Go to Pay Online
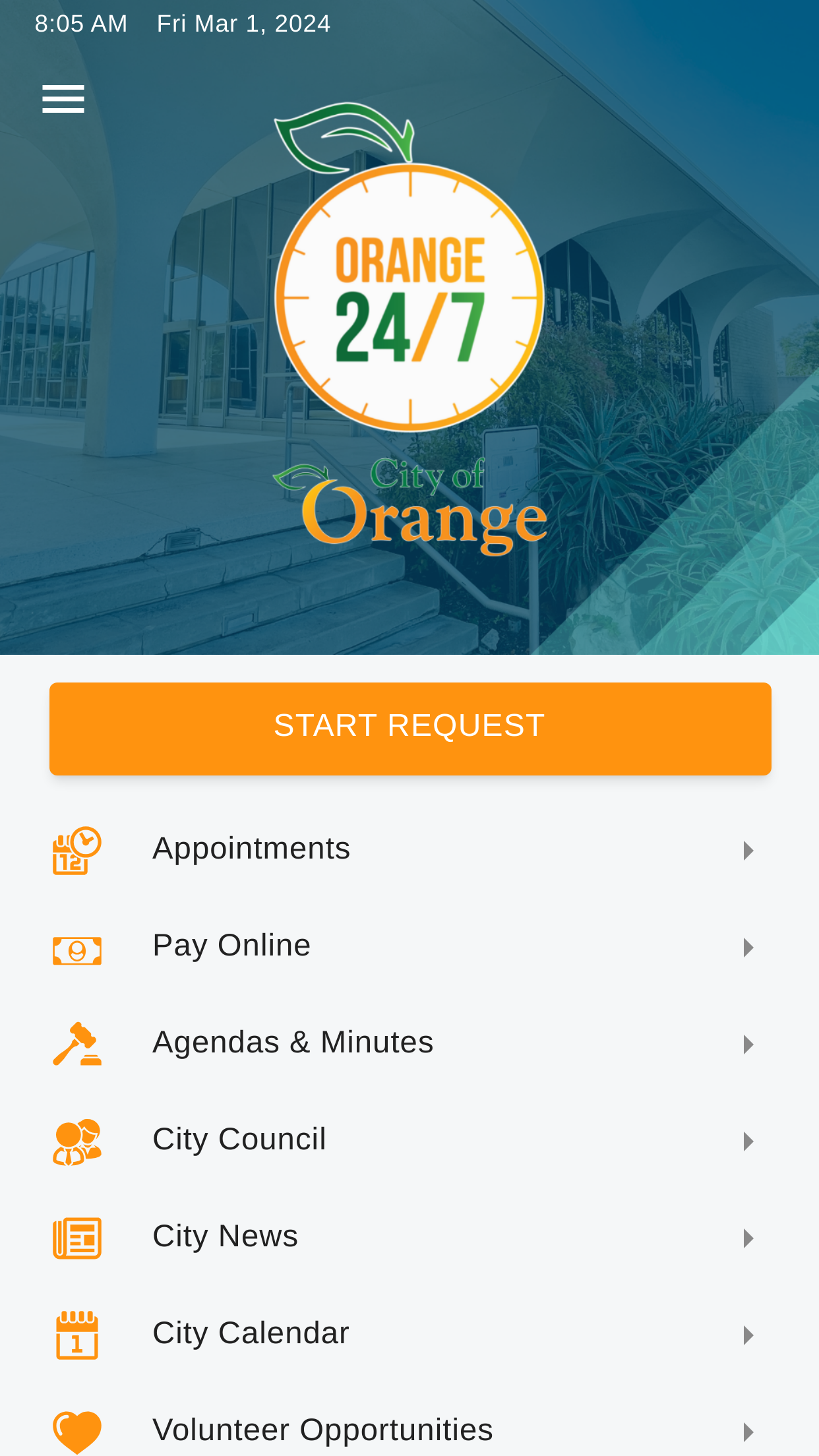 409,946
